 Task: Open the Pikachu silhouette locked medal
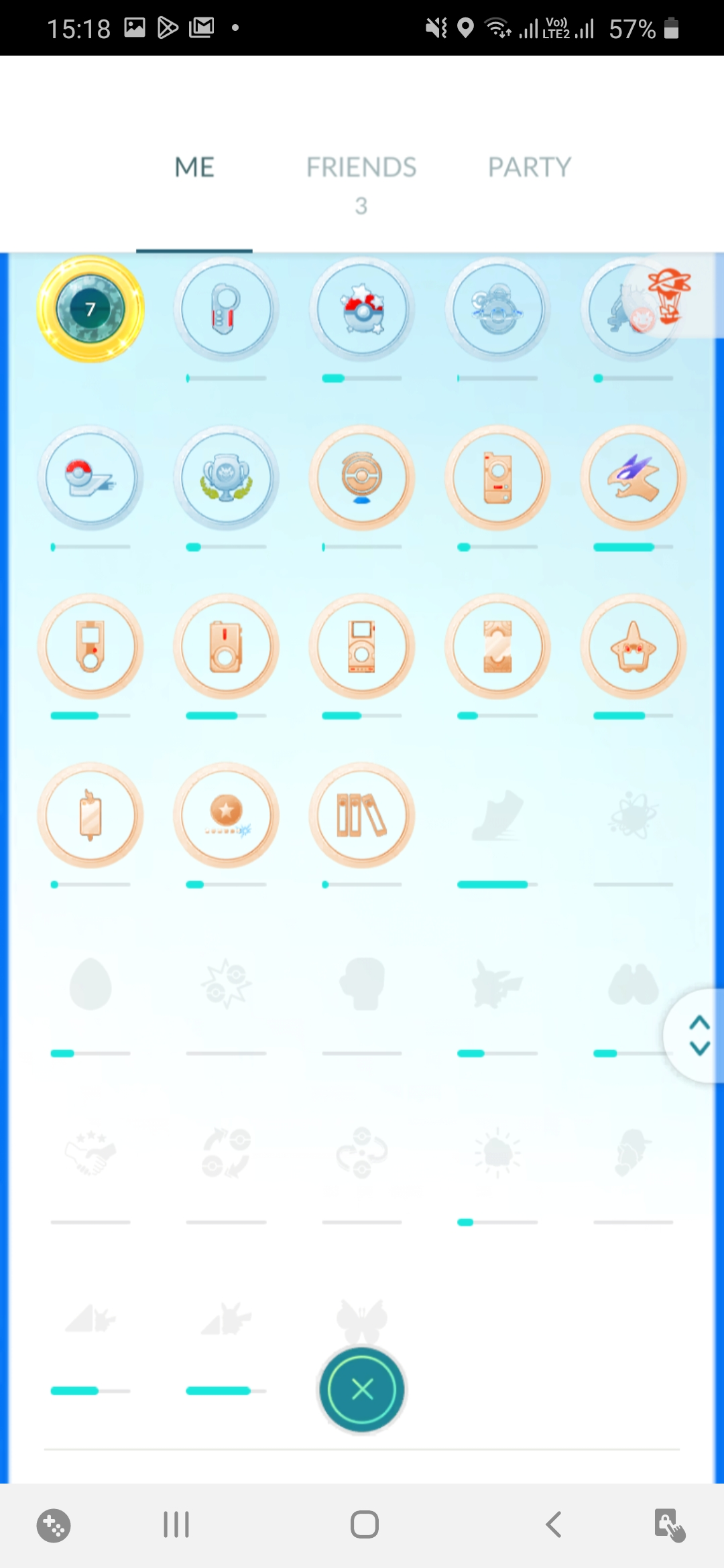point(497,984)
